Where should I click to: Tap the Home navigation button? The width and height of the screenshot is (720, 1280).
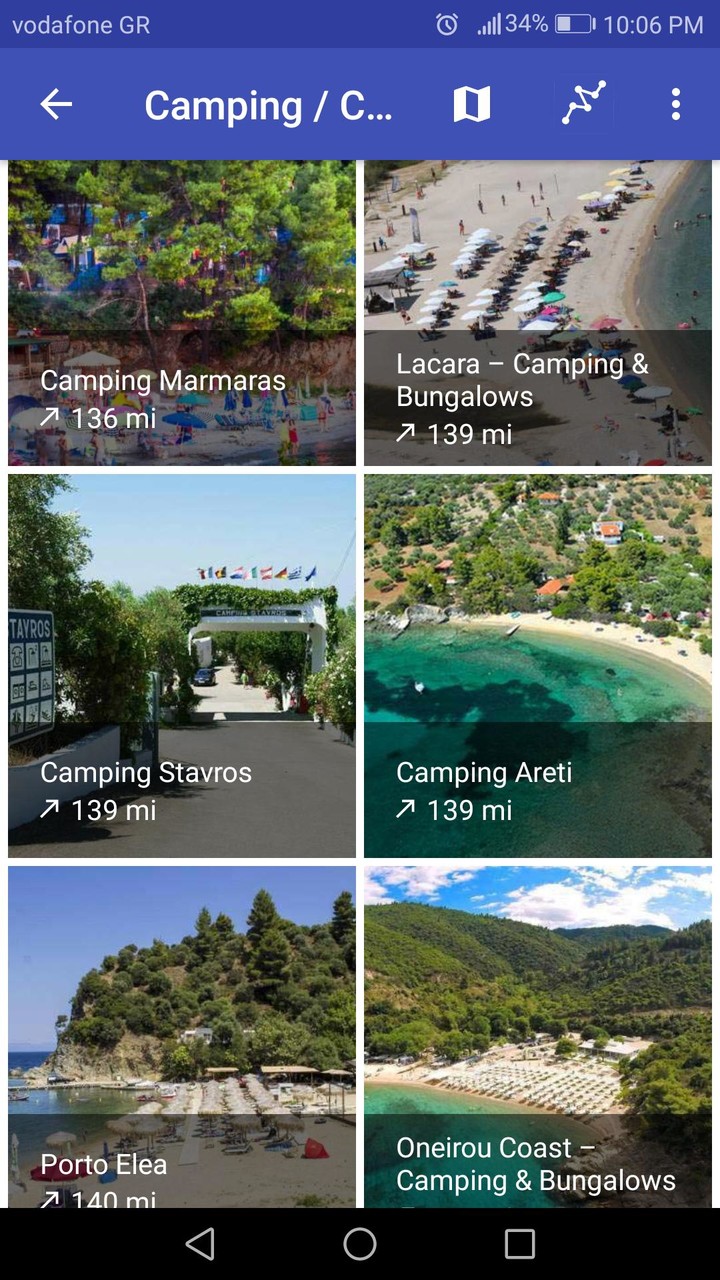pos(359,1244)
